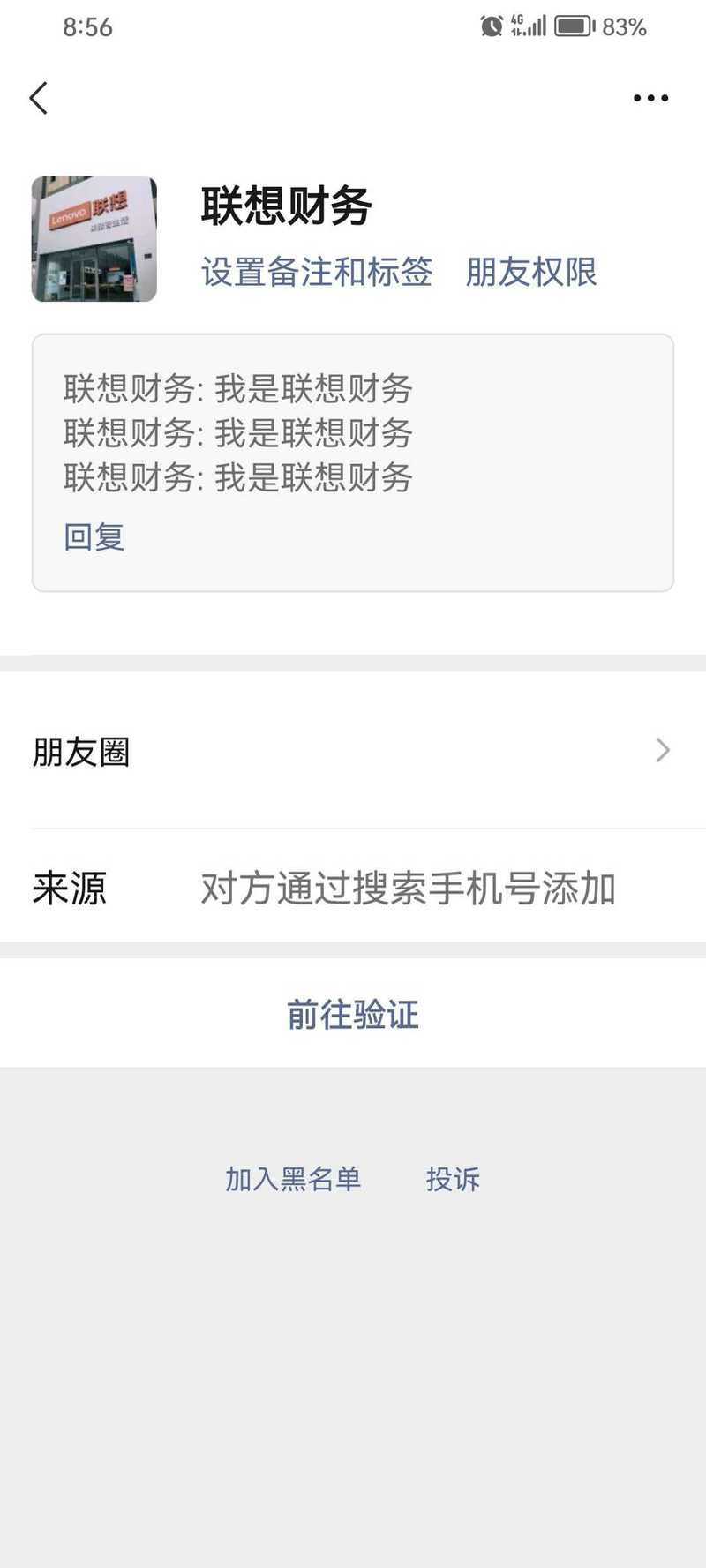
Task: Tap 设置备注和标签 link
Action: coord(317,272)
